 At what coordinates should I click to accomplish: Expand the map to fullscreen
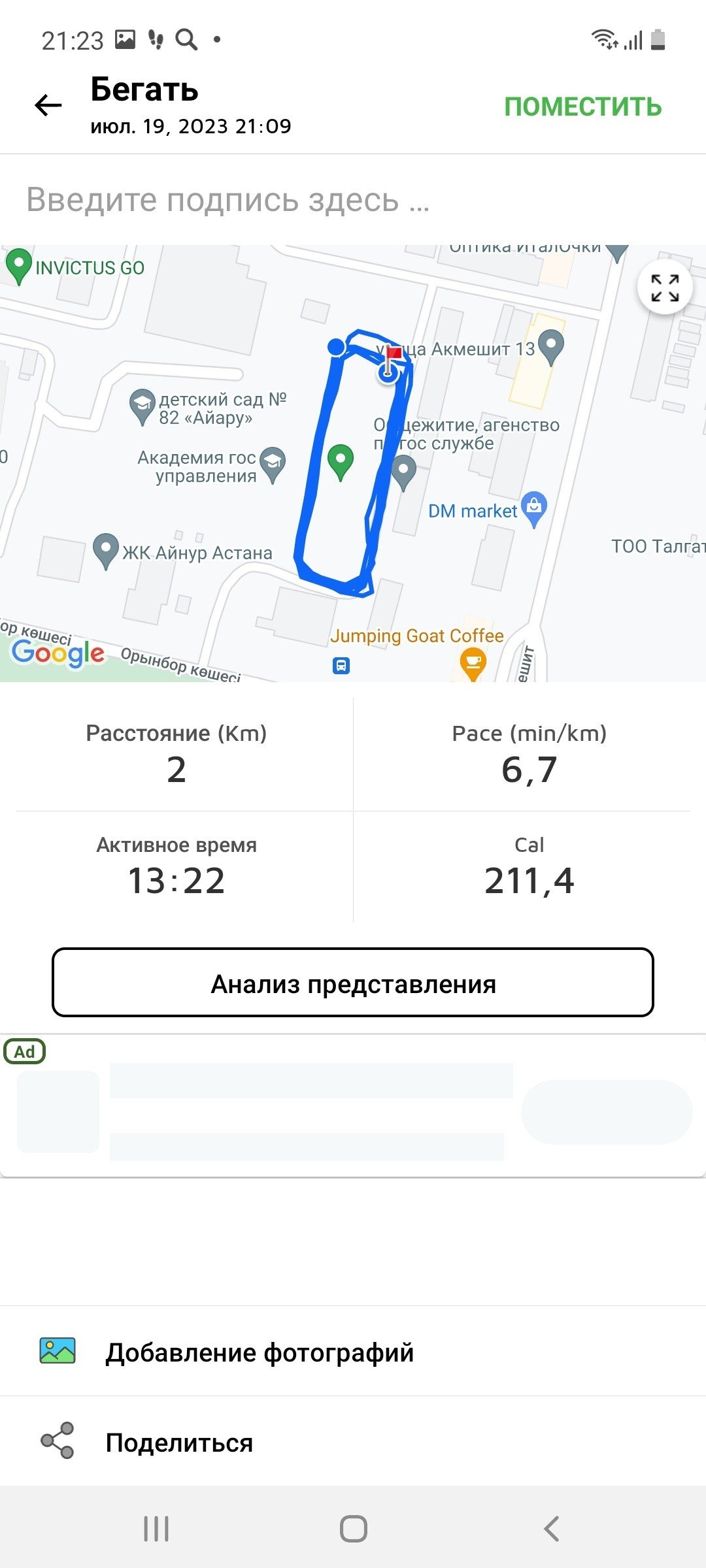click(665, 287)
